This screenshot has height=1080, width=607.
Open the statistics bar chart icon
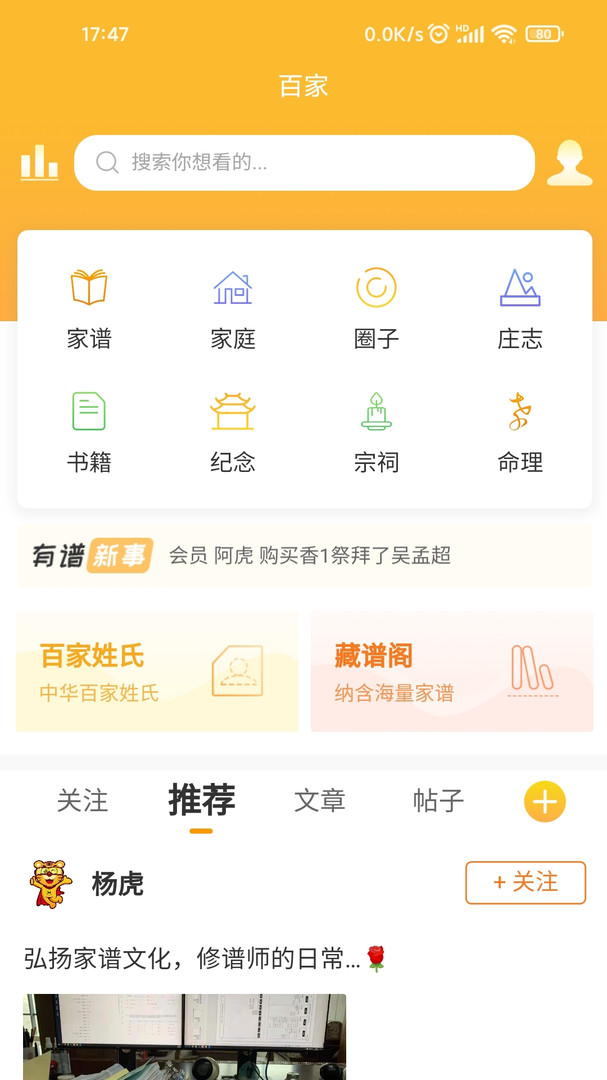tap(39, 162)
